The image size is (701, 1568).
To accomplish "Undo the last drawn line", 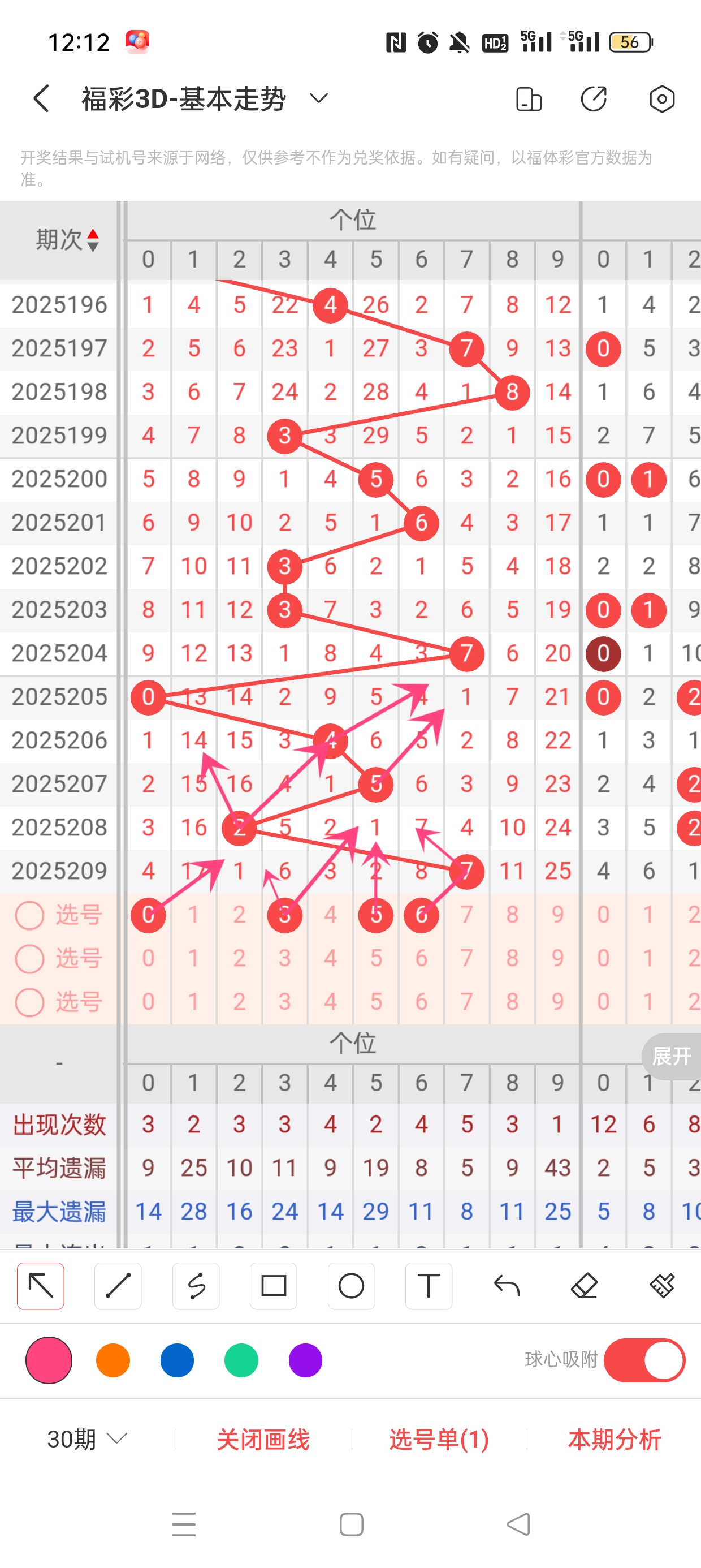I will point(507,1286).
